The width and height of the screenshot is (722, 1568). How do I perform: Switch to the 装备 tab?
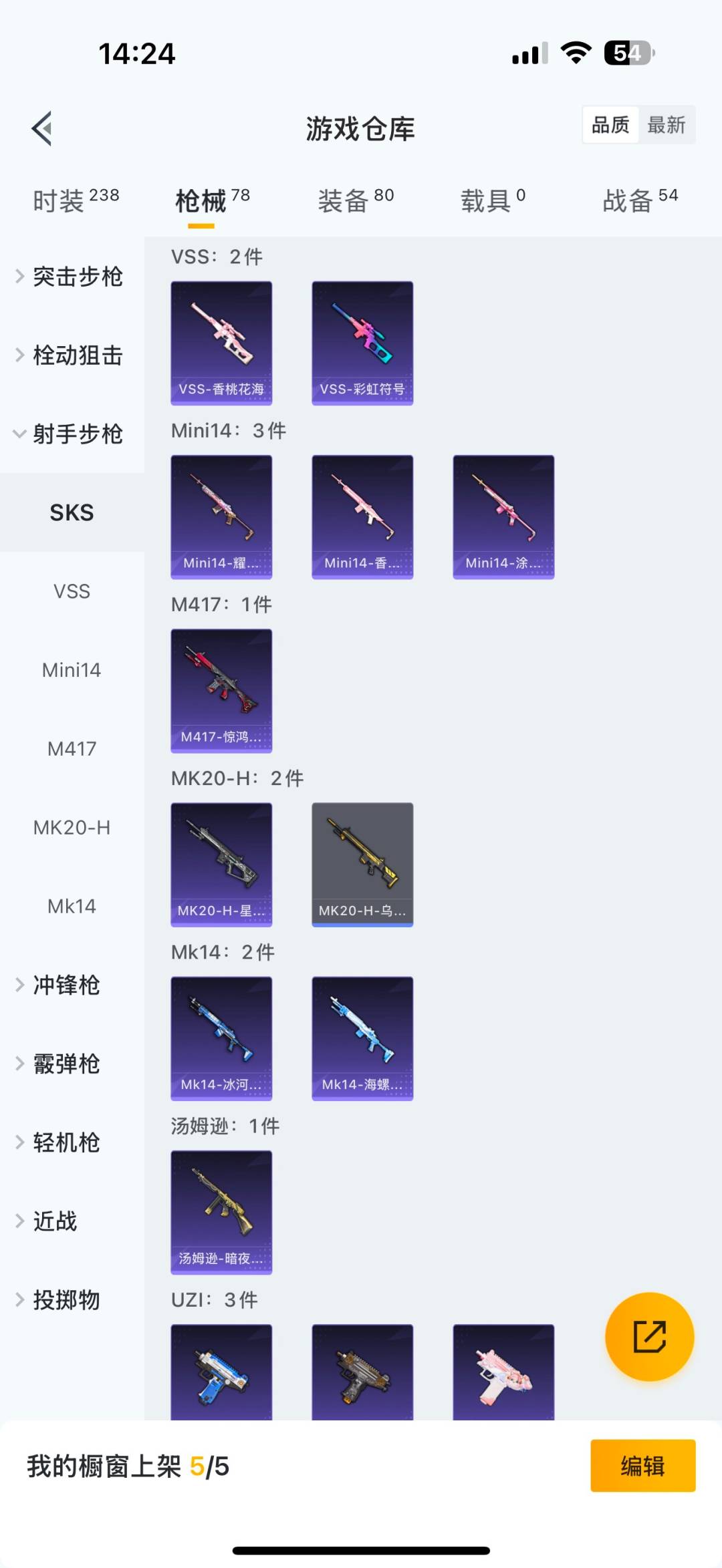click(355, 200)
